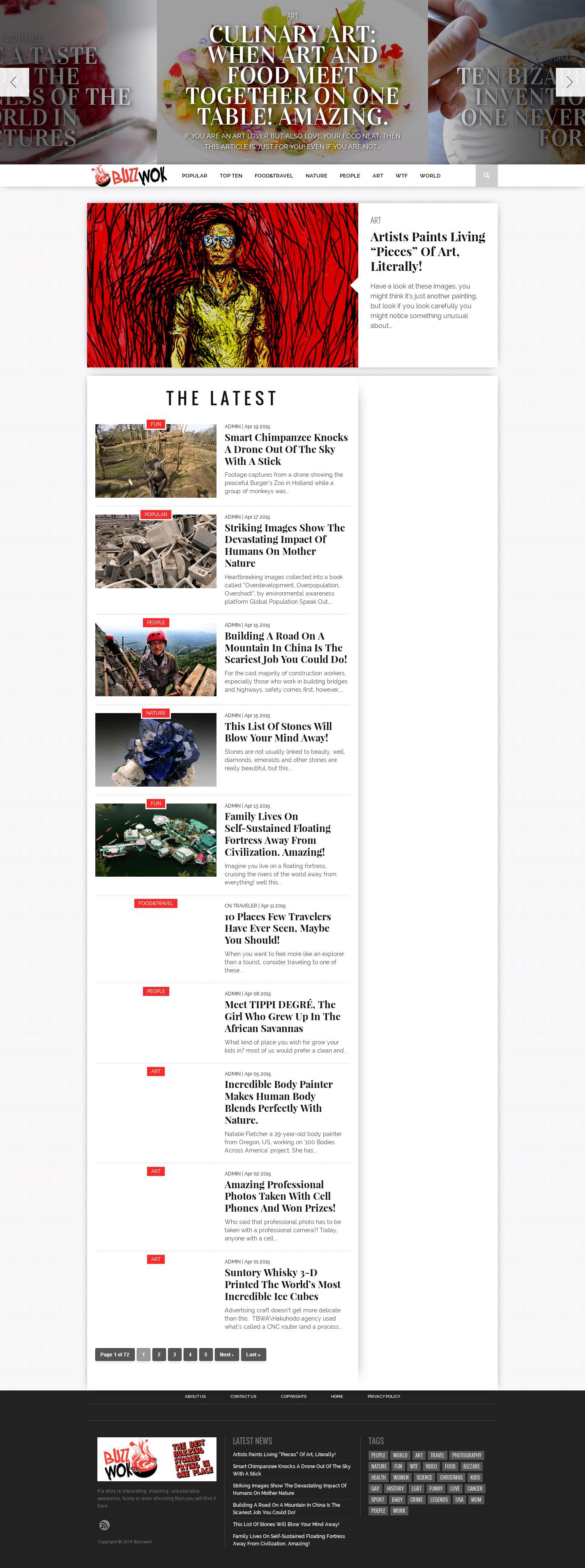The image size is (585, 1568).
Task: Go to page 2 of articles
Action: (159, 1354)
